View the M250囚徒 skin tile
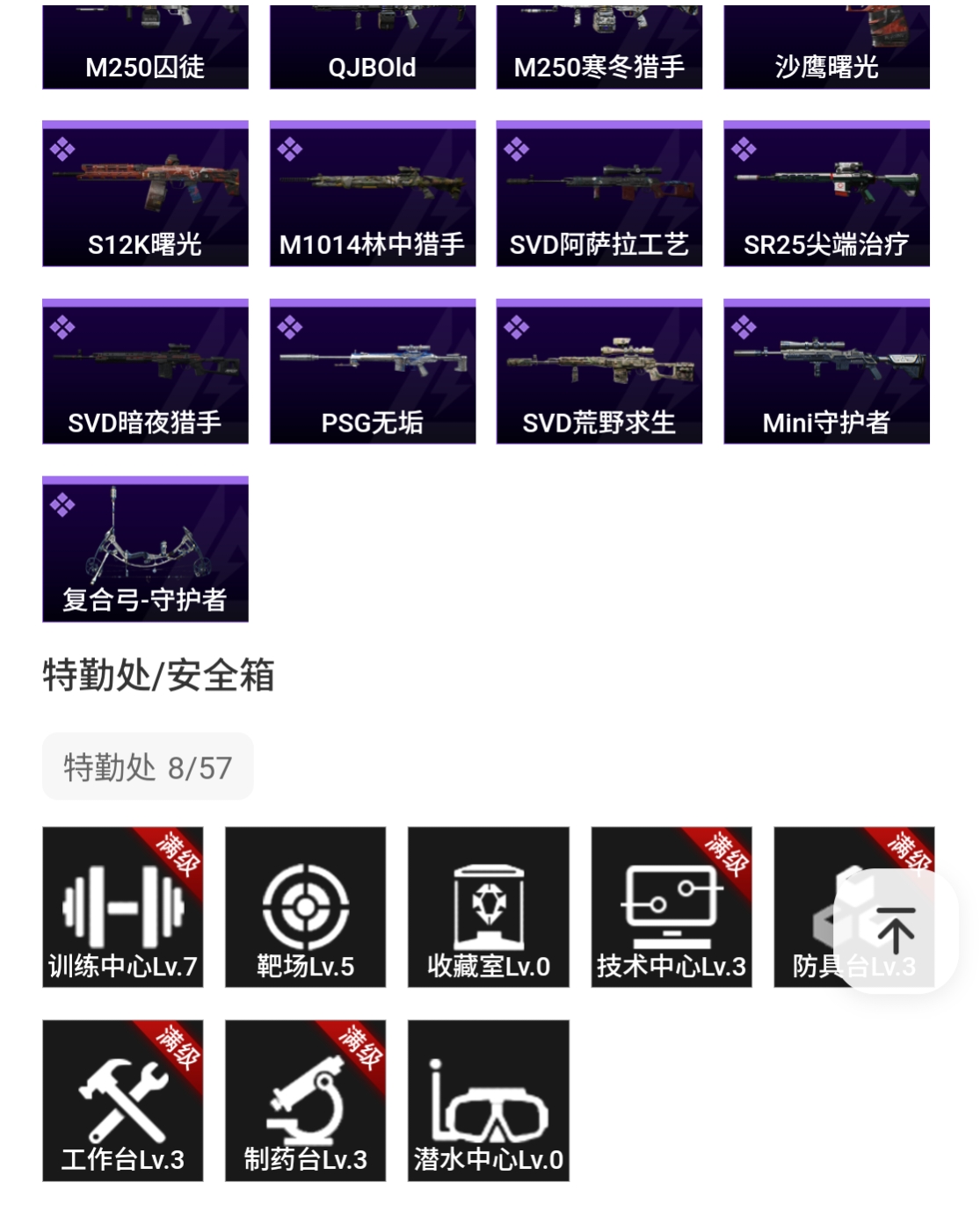The image size is (980, 1211). point(145,47)
